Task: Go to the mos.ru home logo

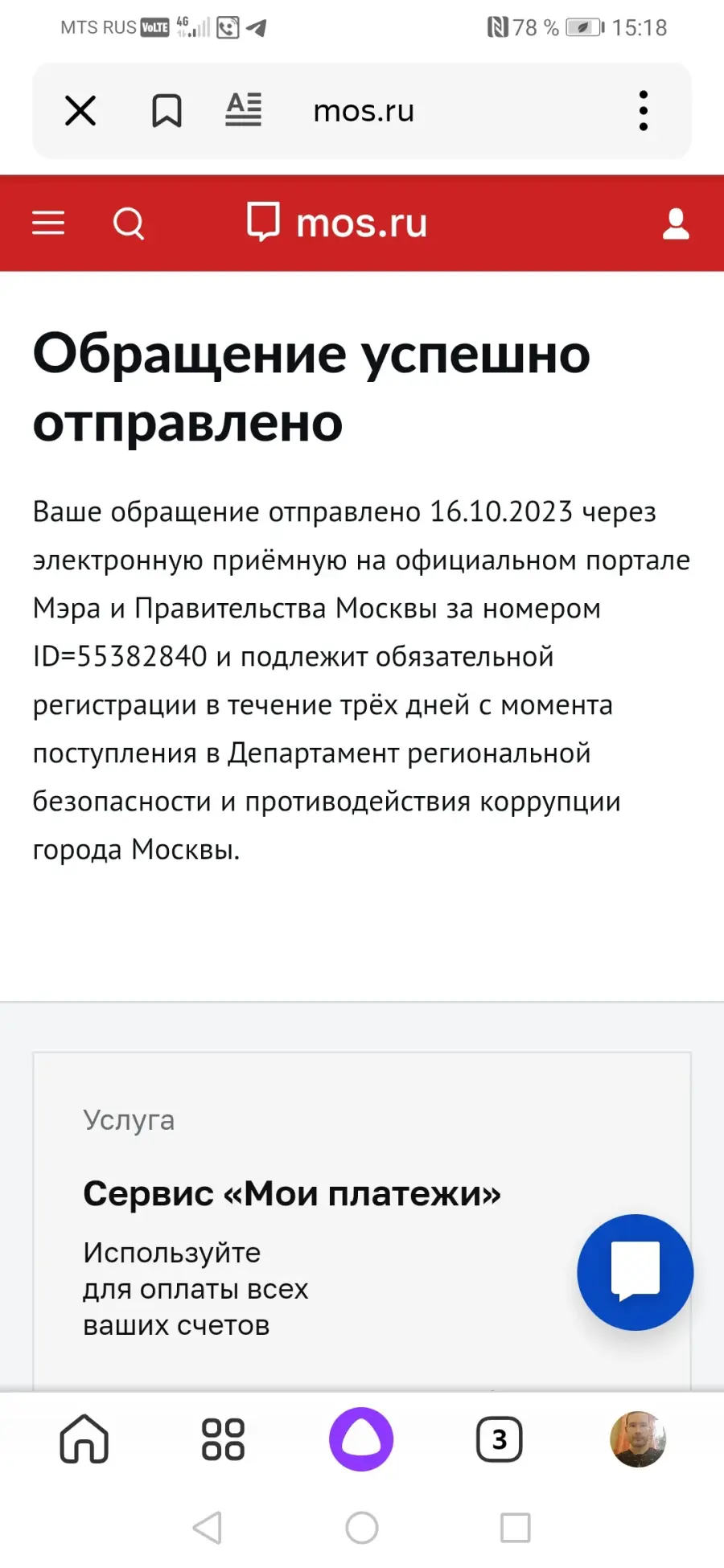Action: (337, 223)
